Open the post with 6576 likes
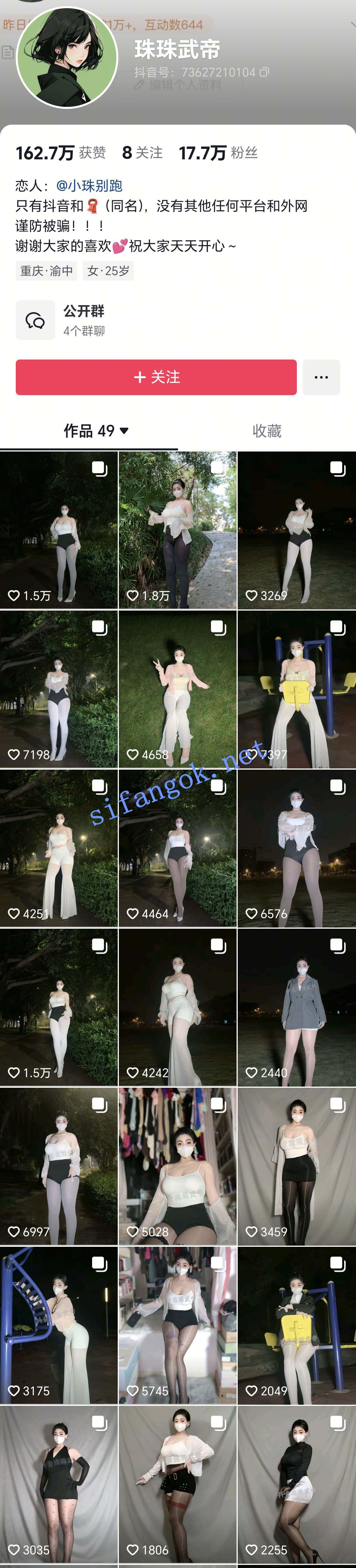 click(x=297, y=849)
